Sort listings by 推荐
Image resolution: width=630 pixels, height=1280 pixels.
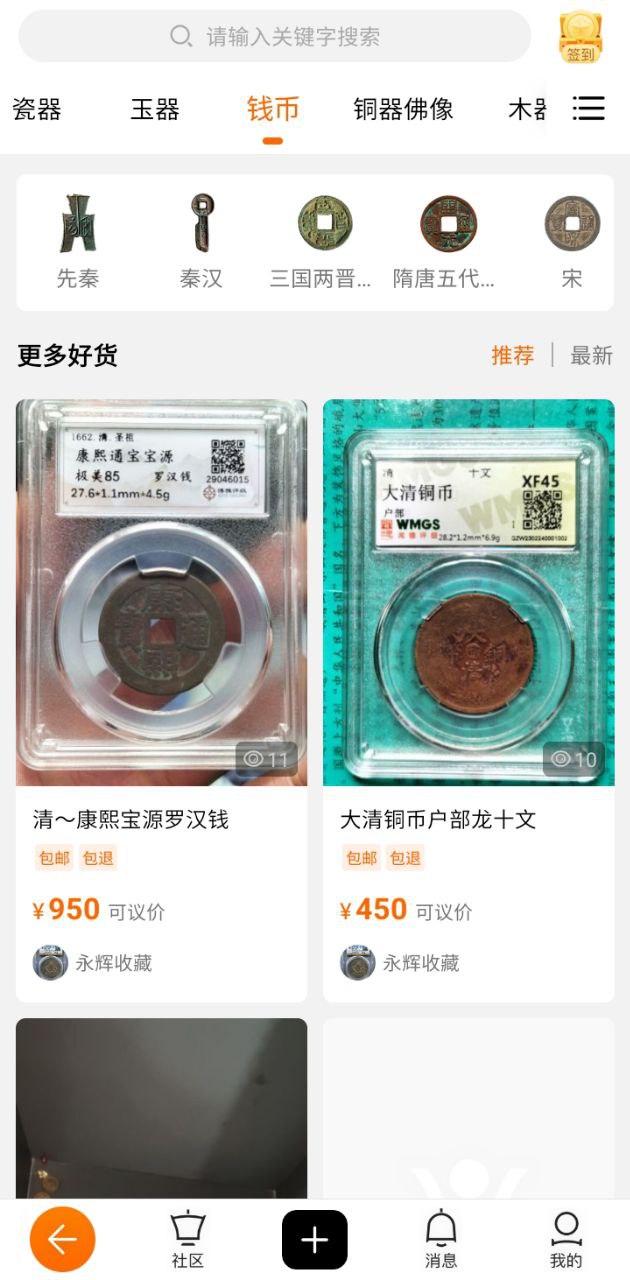click(512, 355)
